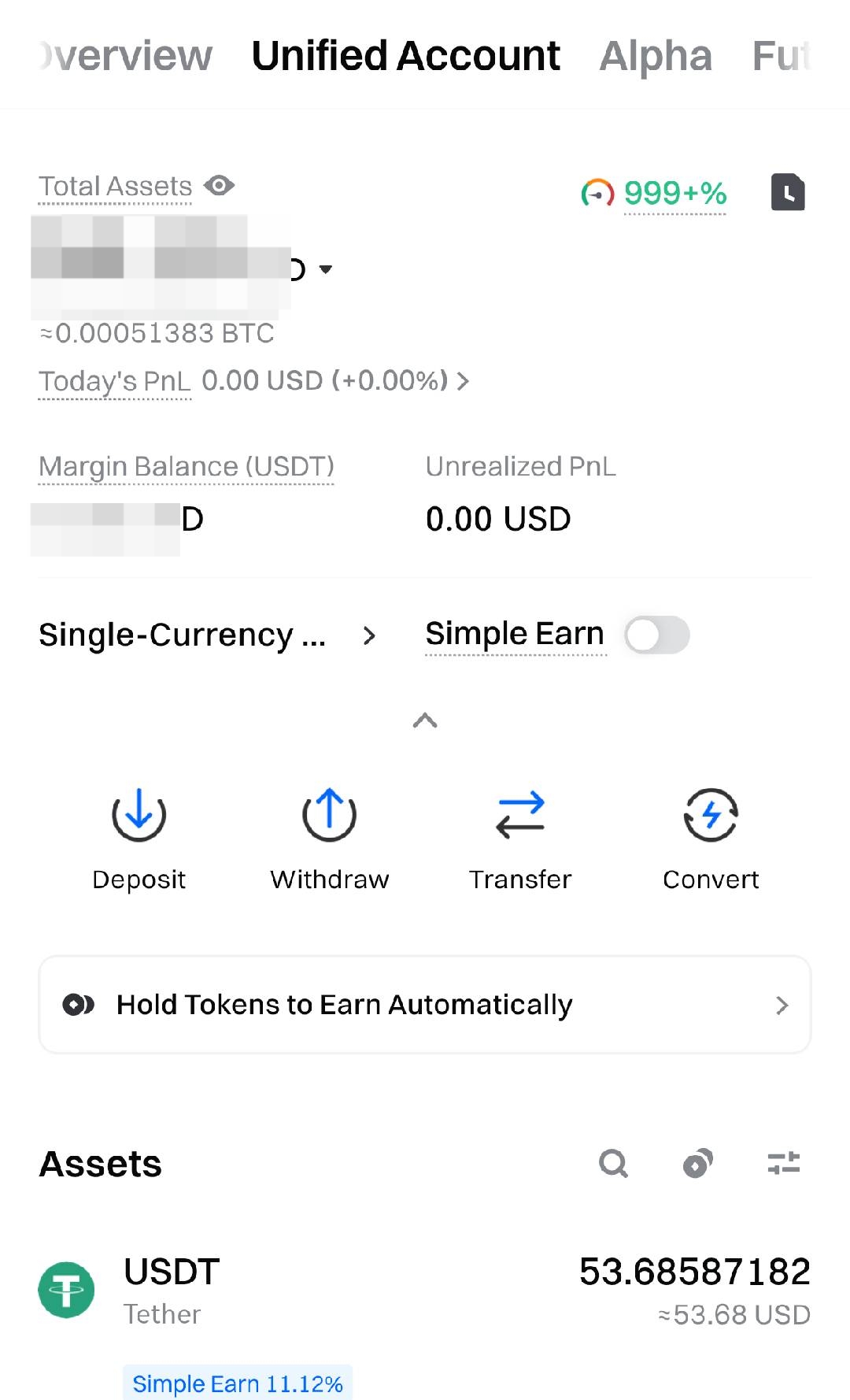Hide total assets with the eye icon

pos(219,186)
